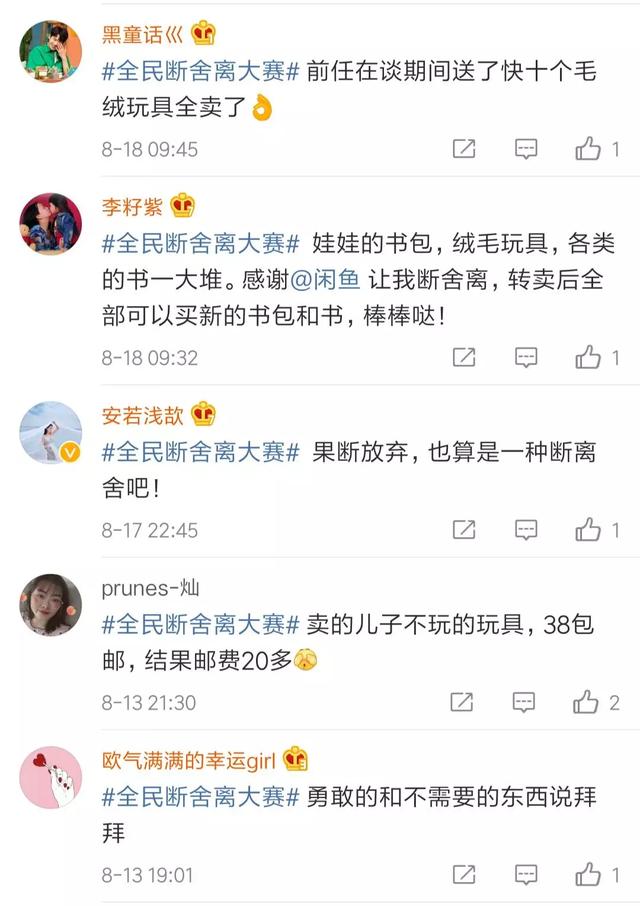The height and width of the screenshot is (906, 640).
Task: View 欧气满满的幸运girl's profile by username
Action: 188,761
